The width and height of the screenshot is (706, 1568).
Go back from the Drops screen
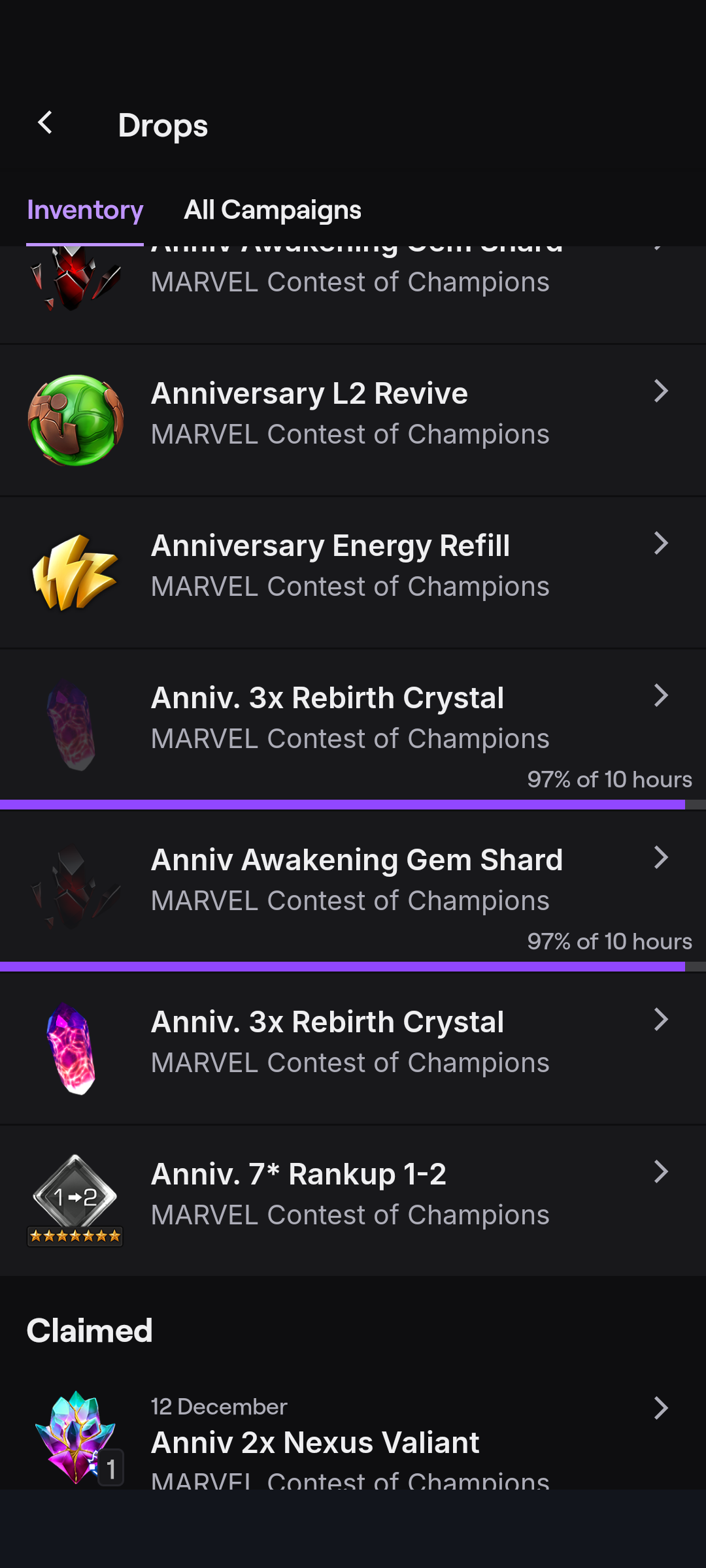pos(45,123)
